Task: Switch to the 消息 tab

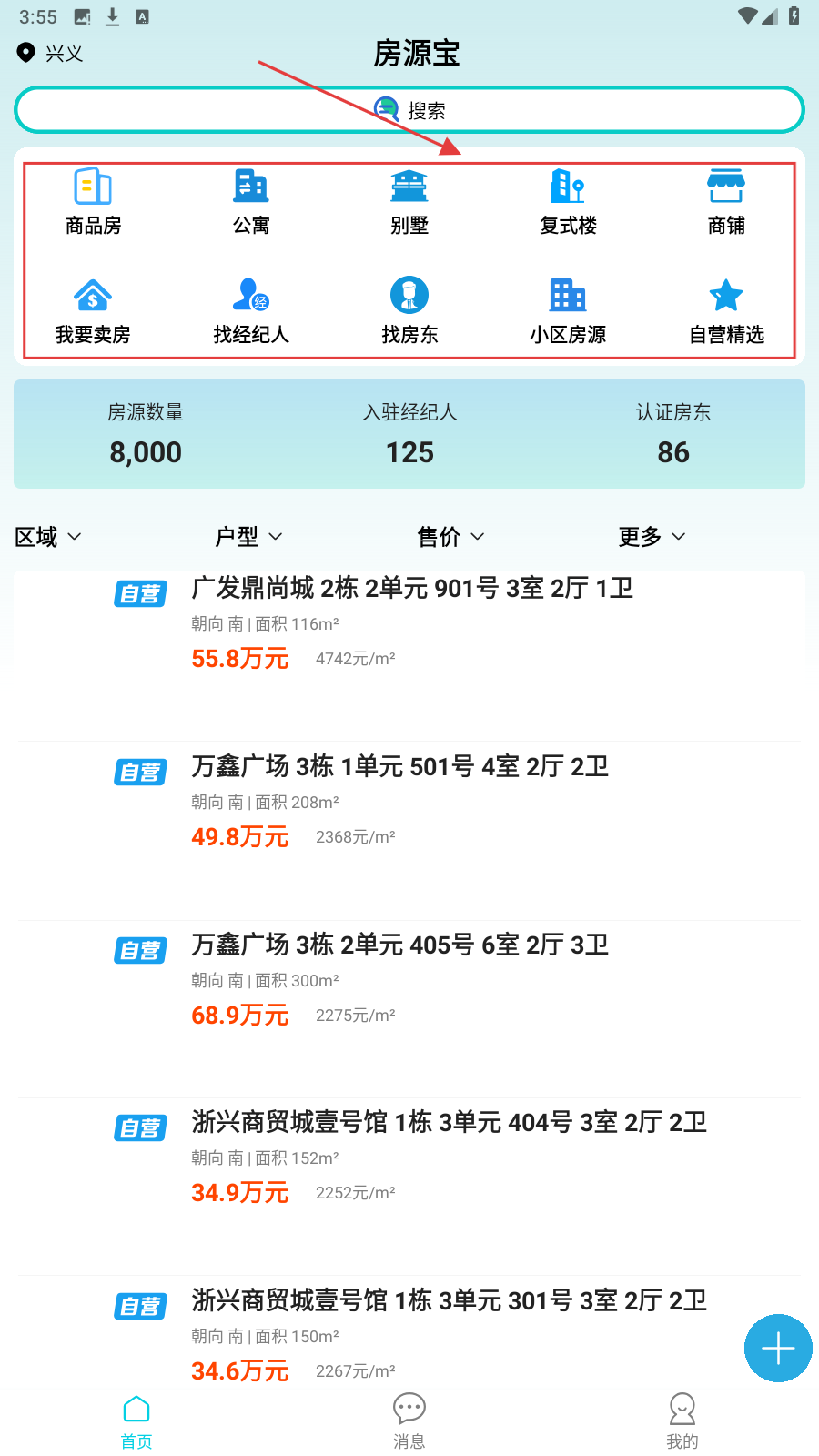Action: (x=409, y=1421)
